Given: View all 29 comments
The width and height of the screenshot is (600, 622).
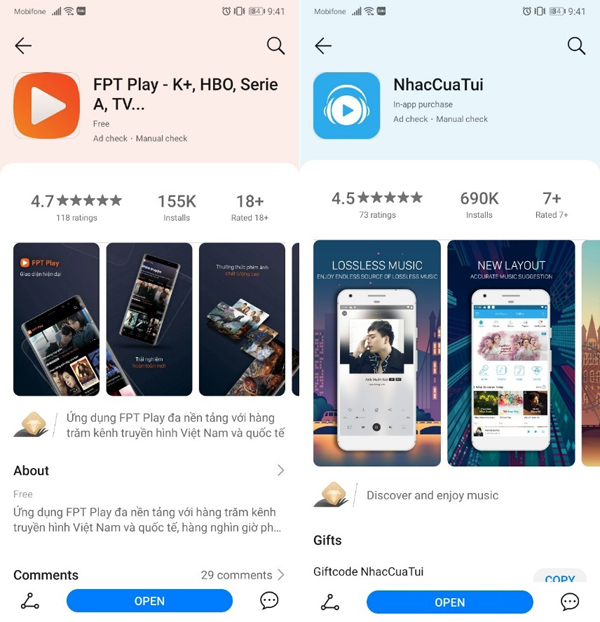Looking at the screenshot, I should click(242, 575).
